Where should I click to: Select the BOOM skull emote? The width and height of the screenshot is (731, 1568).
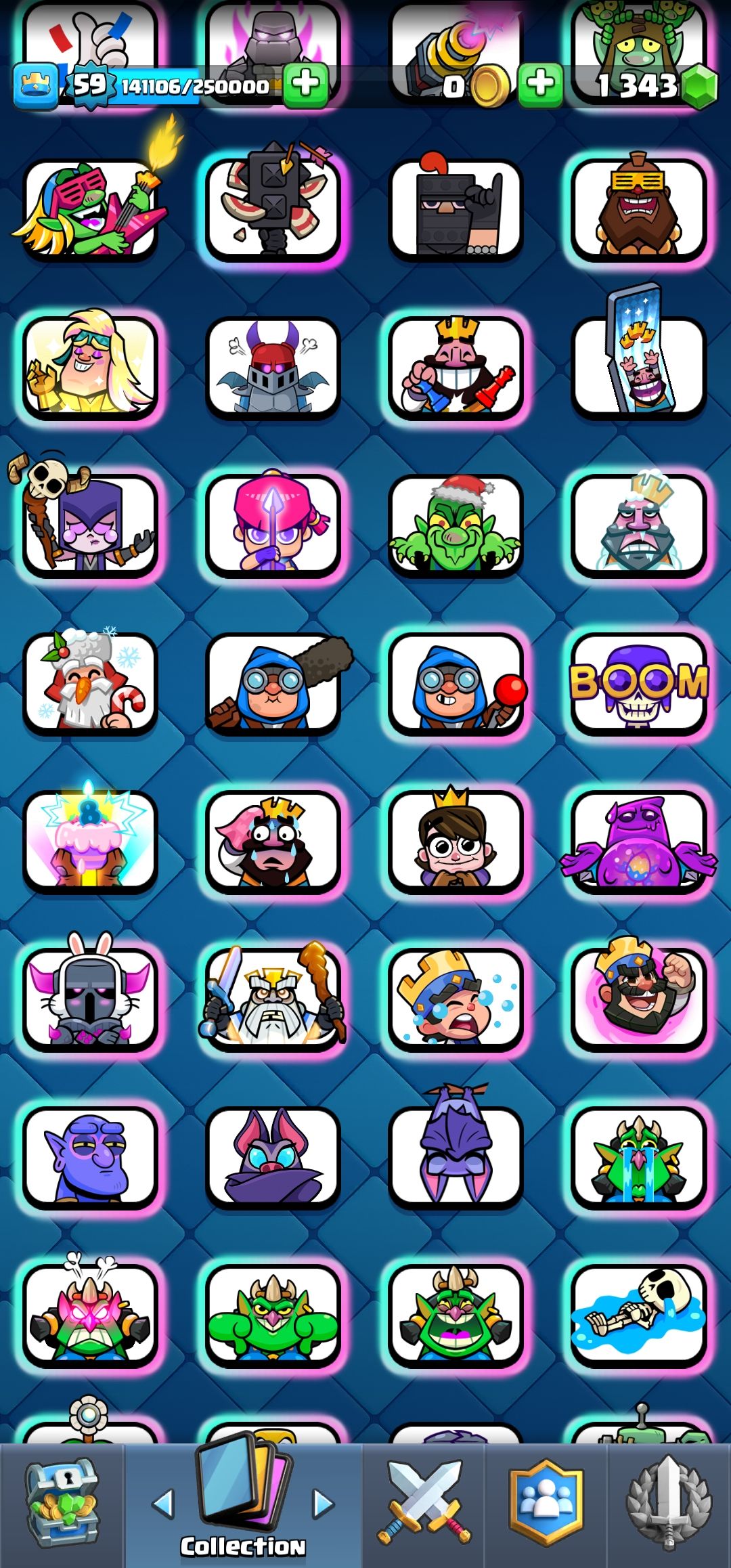pyautogui.click(x=638, y=684)
